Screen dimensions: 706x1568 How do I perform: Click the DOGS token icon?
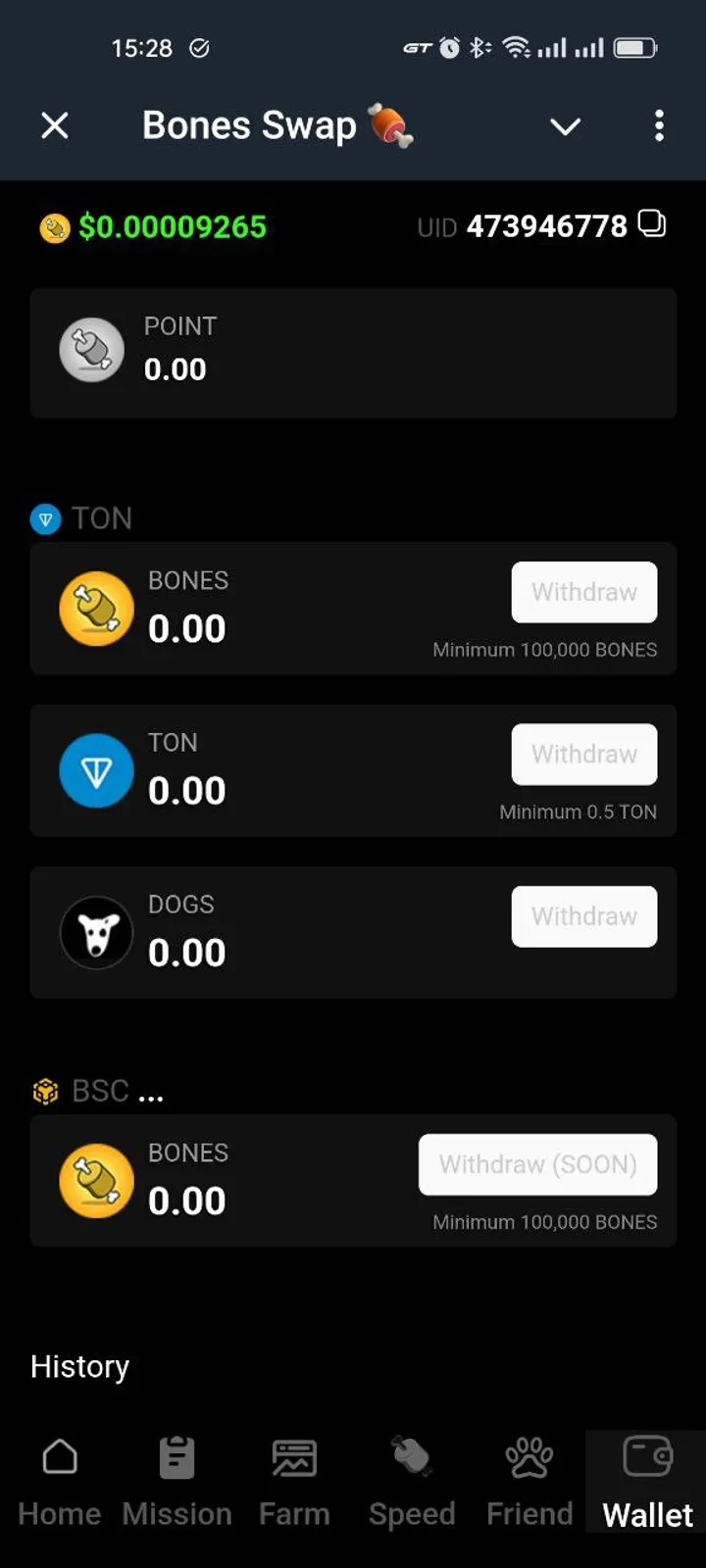[x=96, y=932]
